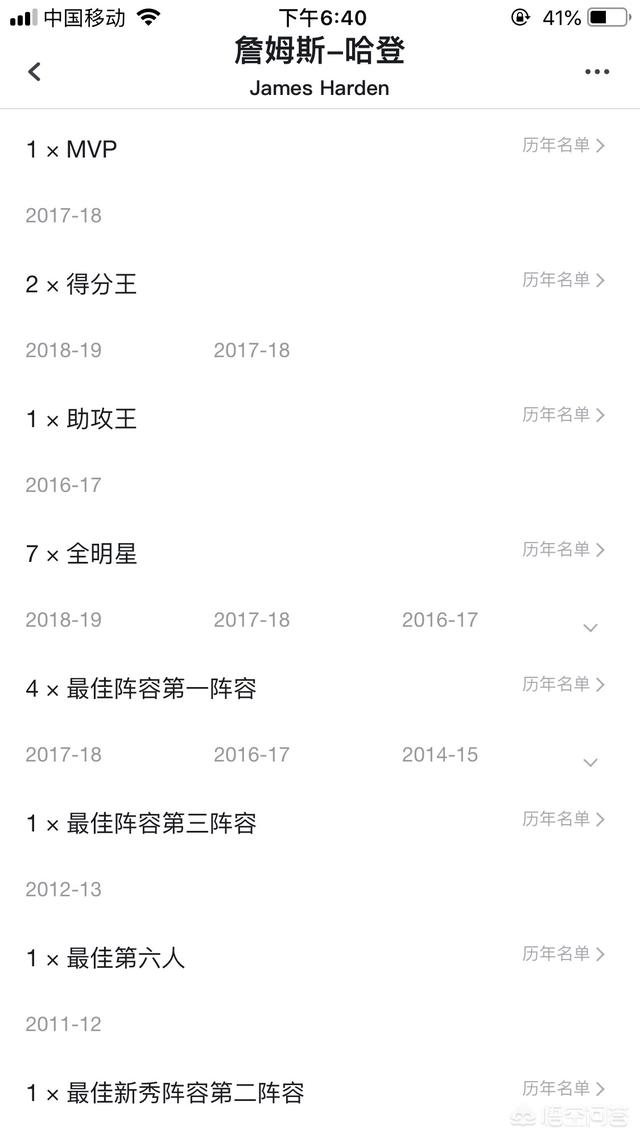Expand the full 全明星 seasons list
The width and height of the screenshot is (640, 1138).
[x=591, y=628]
